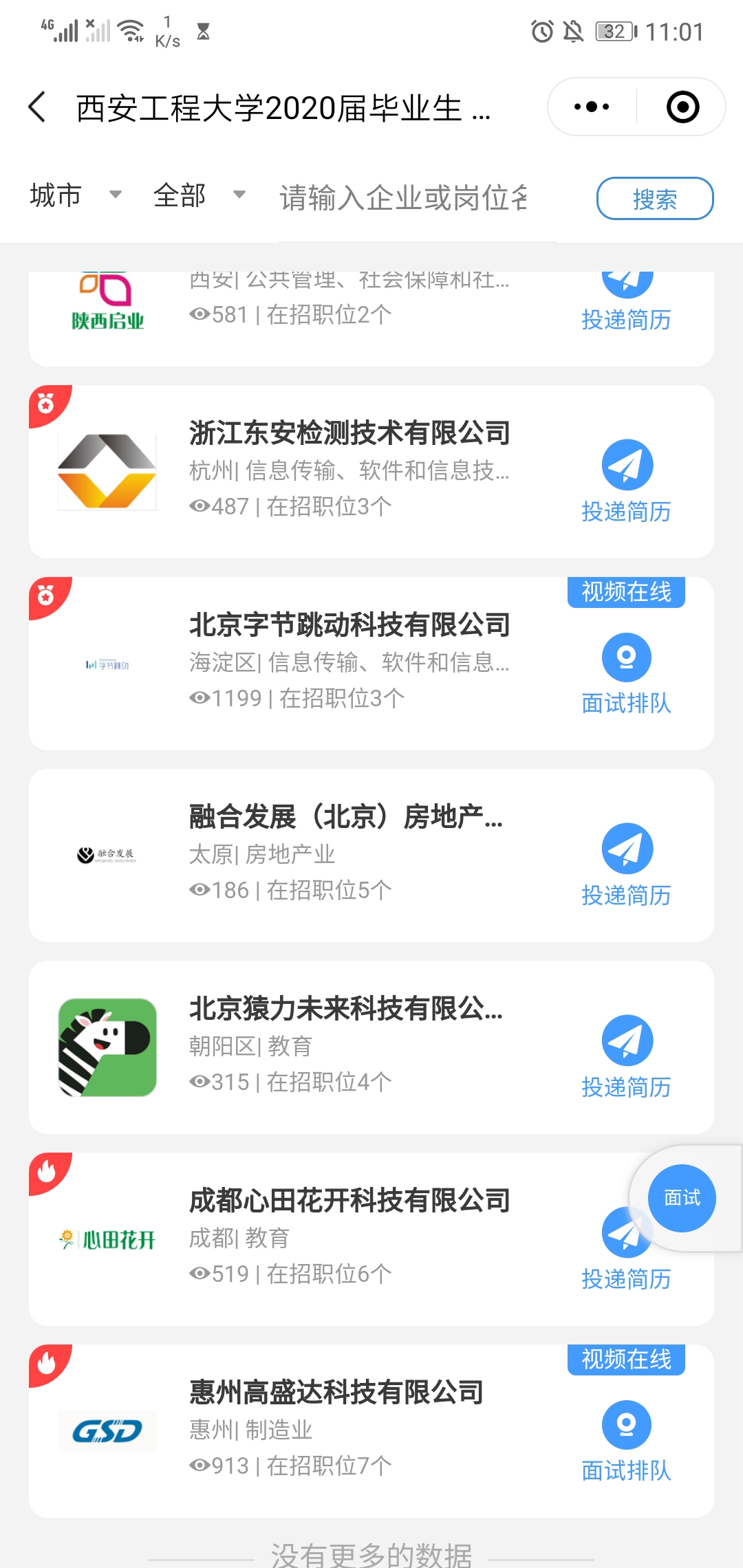Close the mini program with the circle button
743x1568 pixels.
pyautogui.click(x=682, y=107)
